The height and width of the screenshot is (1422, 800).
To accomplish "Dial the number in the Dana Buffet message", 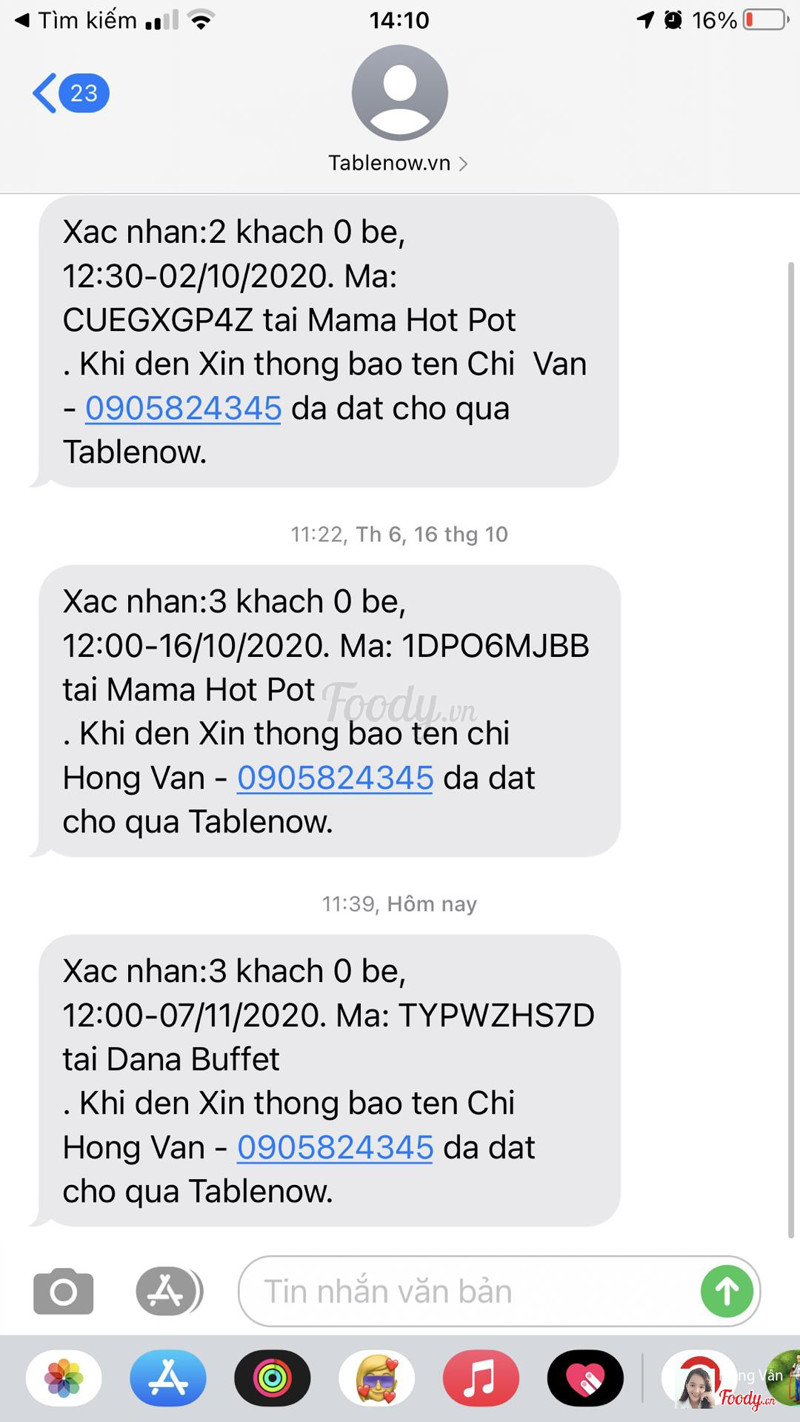I will 335,1147.
